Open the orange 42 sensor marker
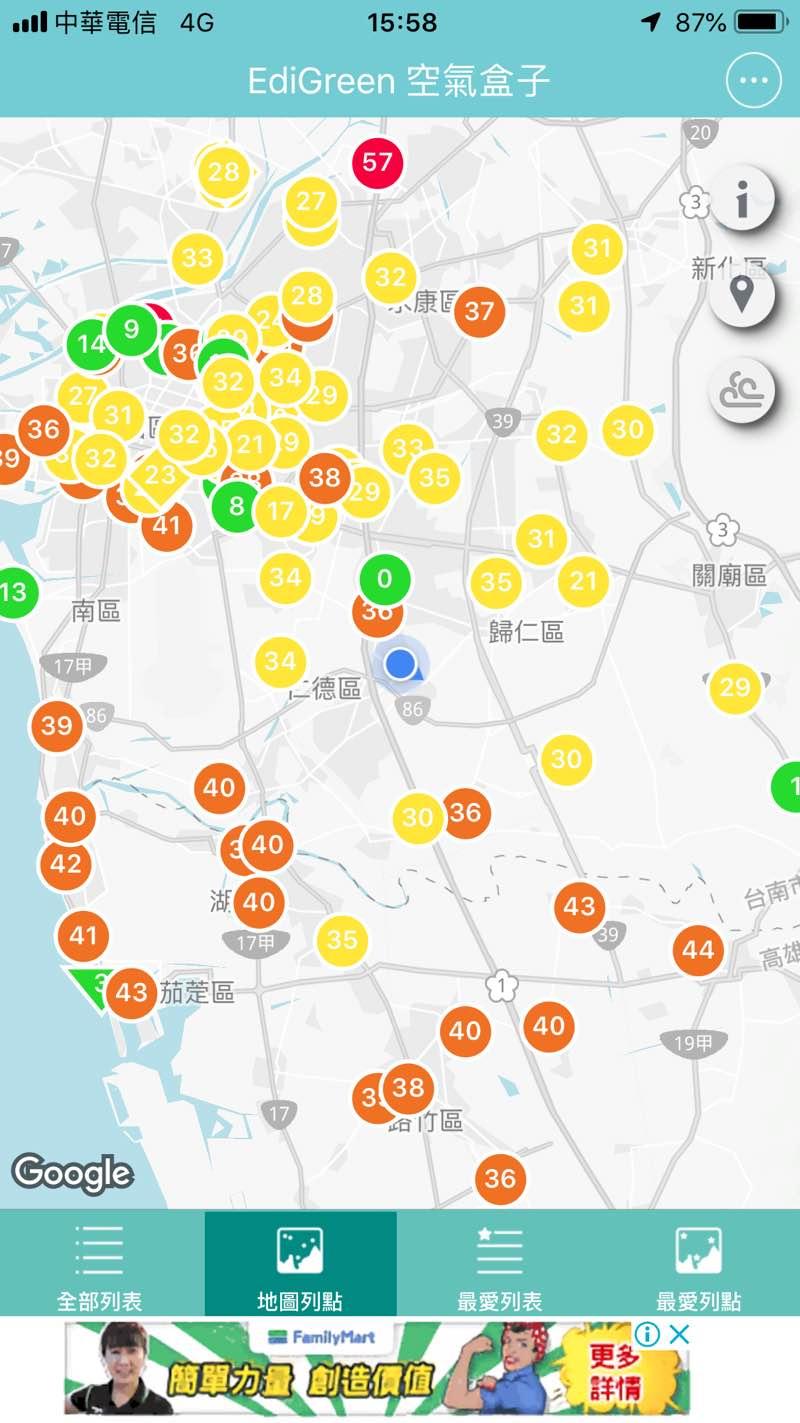 66,864
